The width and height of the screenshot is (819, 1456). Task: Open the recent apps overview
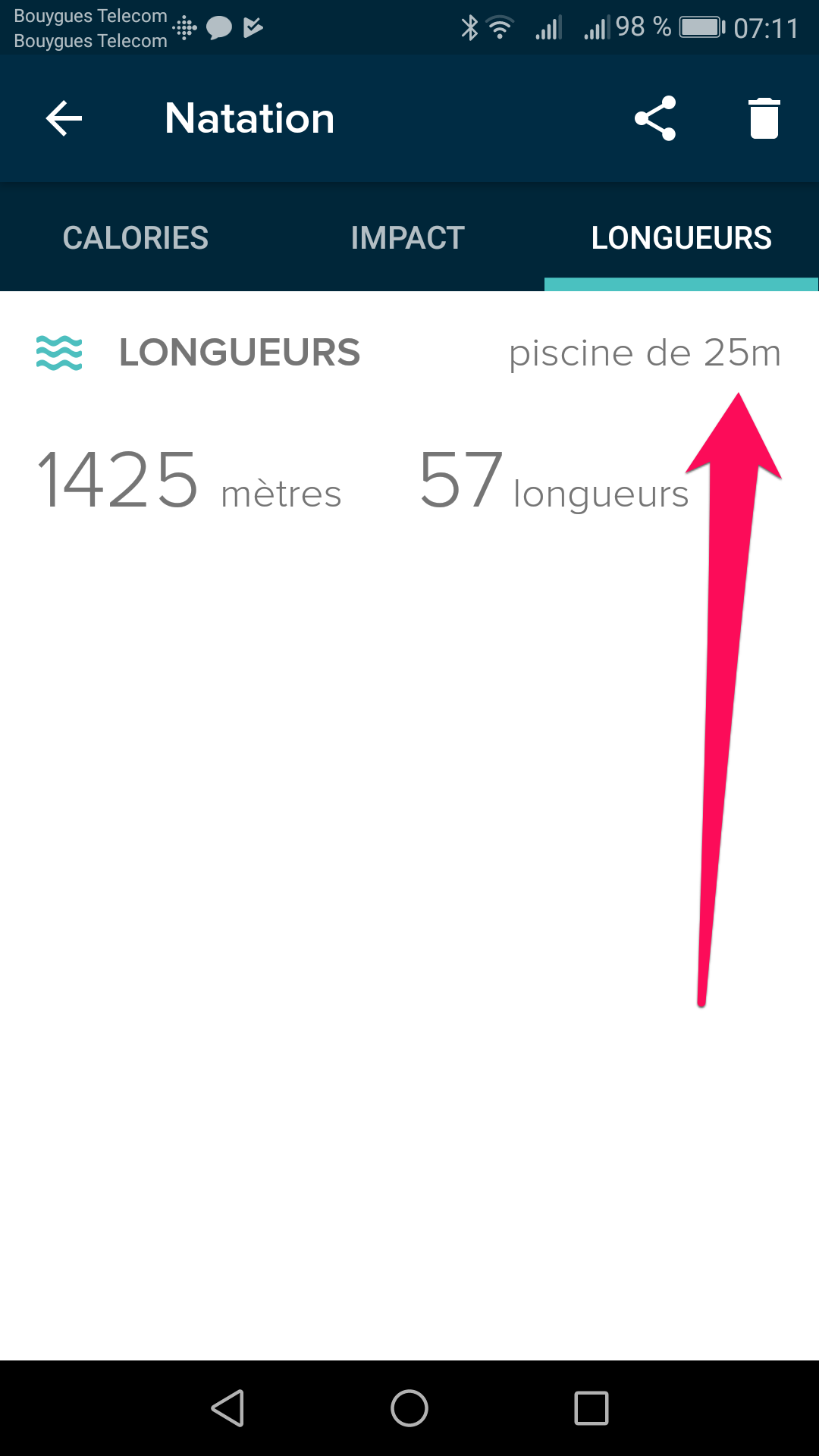591,1408
